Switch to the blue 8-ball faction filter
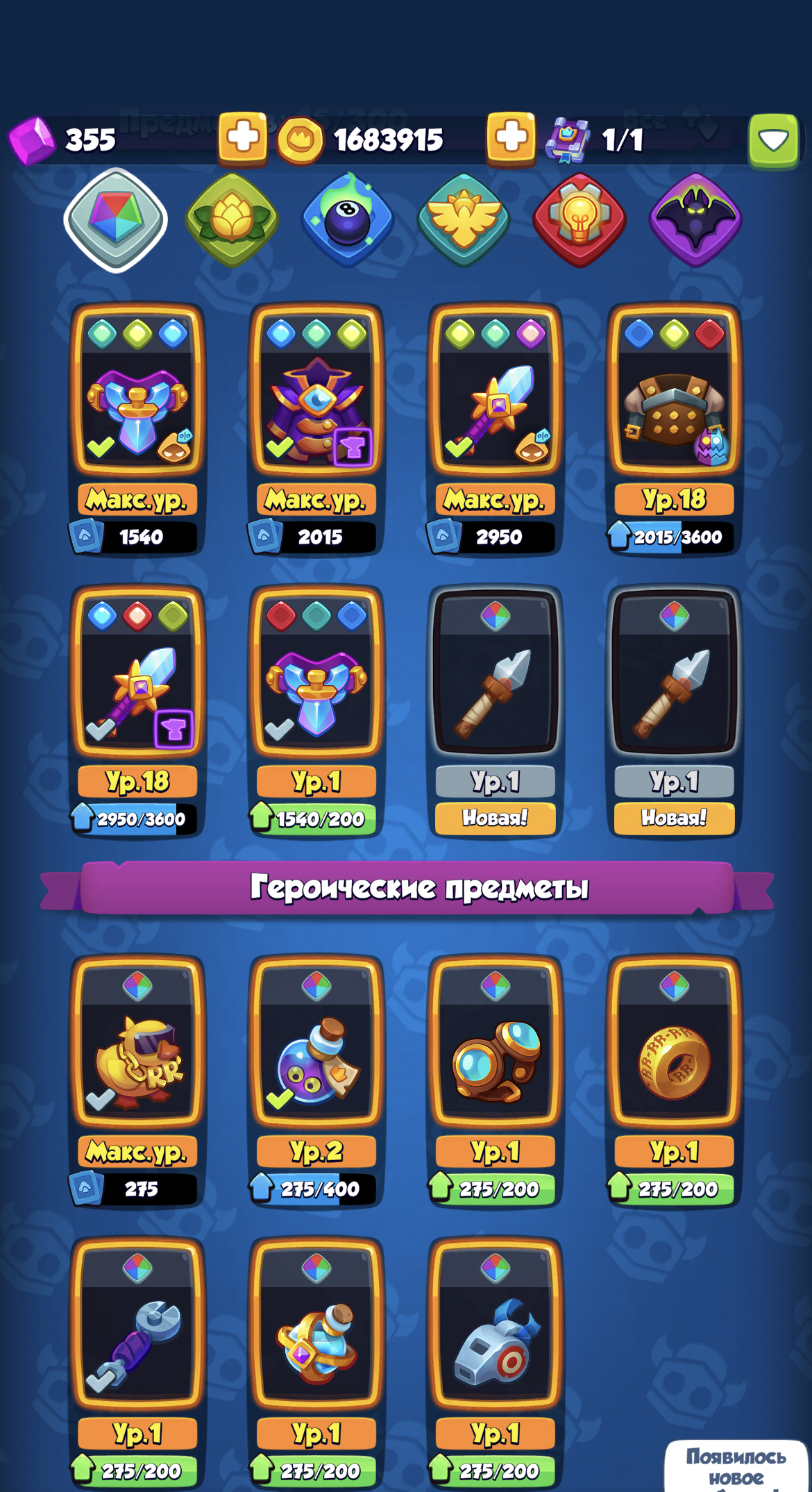This screenshot has width=812, height=1492. [348, 220]
